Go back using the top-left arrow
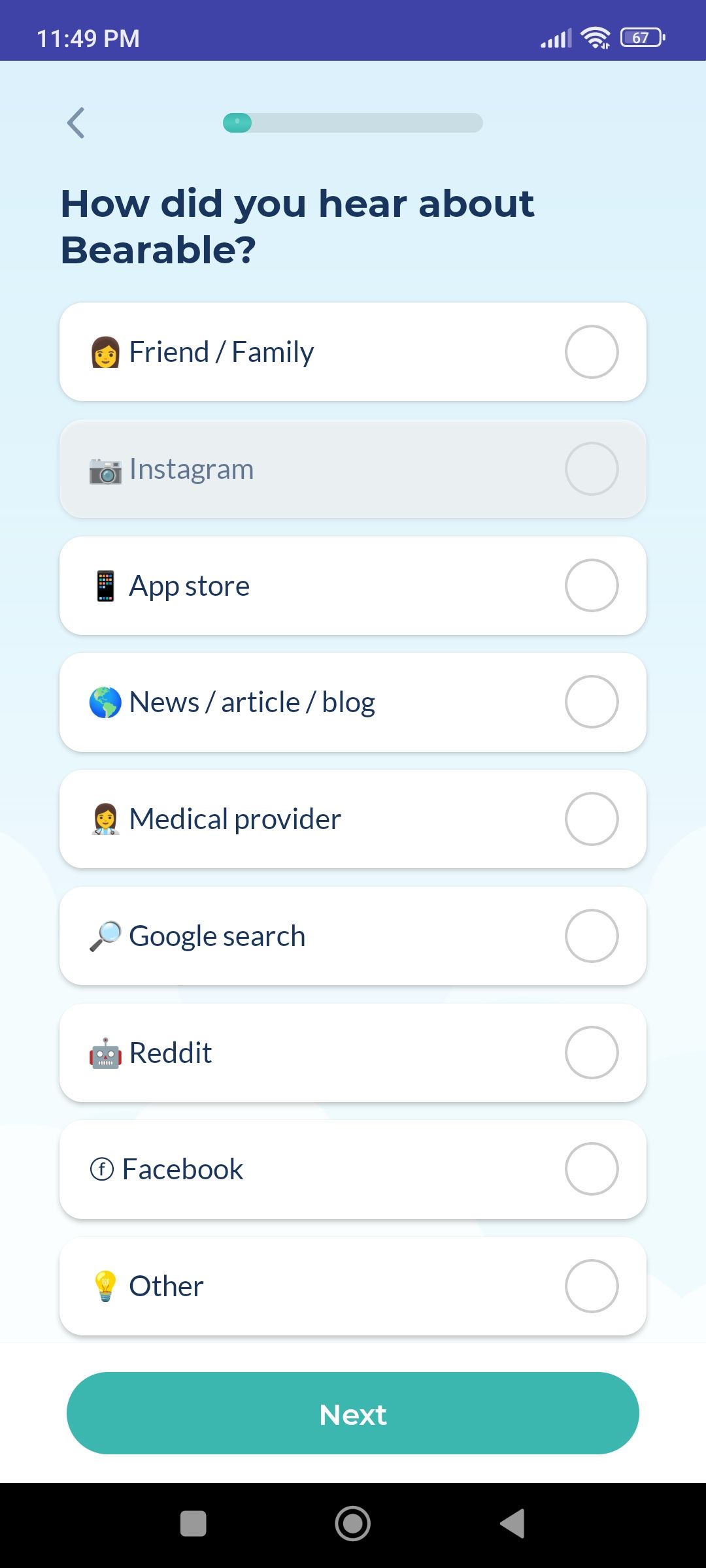706x1568 pixels. [76, 123]
